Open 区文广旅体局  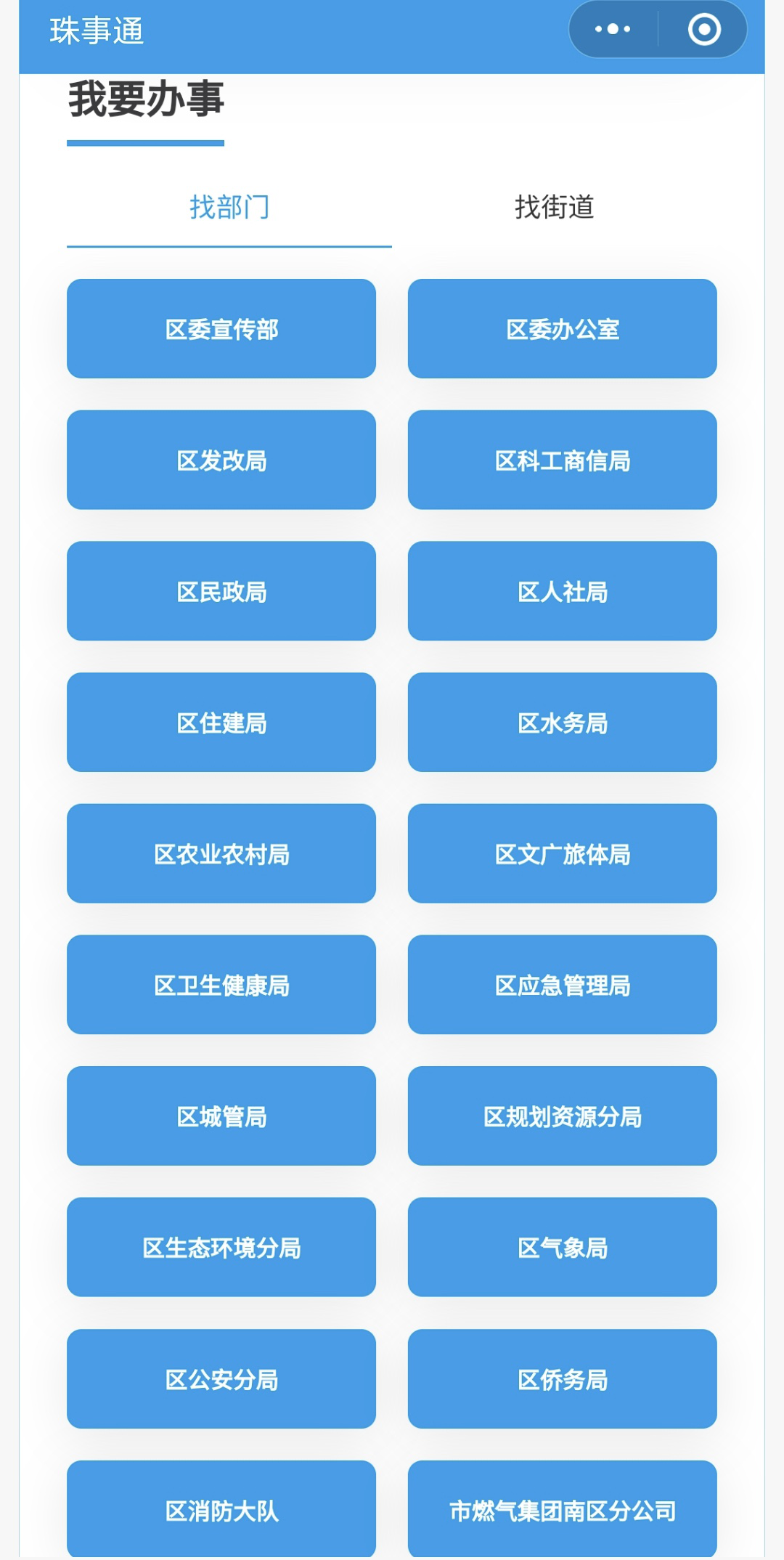point(563,854)
